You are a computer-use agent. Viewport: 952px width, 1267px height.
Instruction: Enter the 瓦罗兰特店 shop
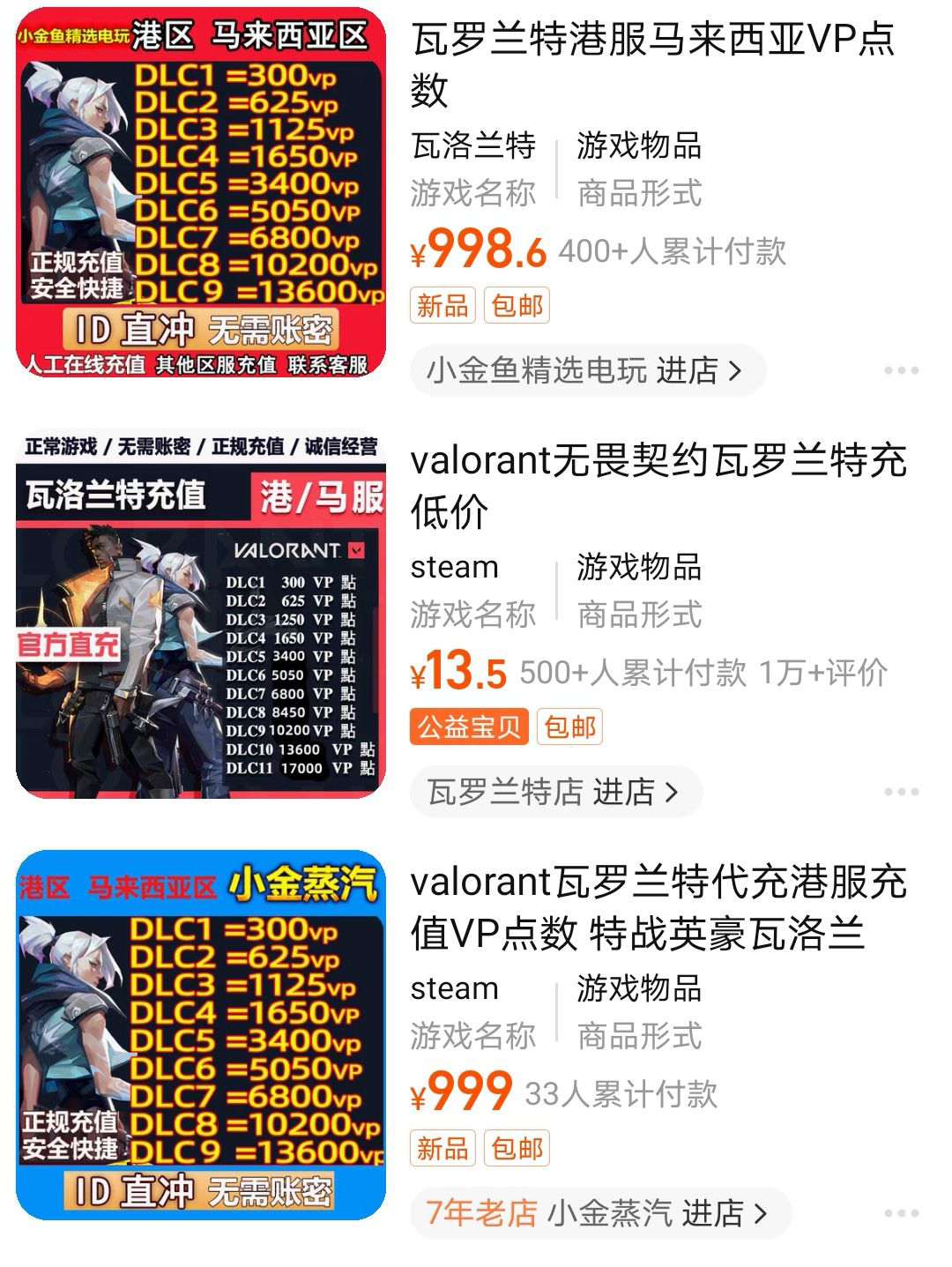coord(555,792)
